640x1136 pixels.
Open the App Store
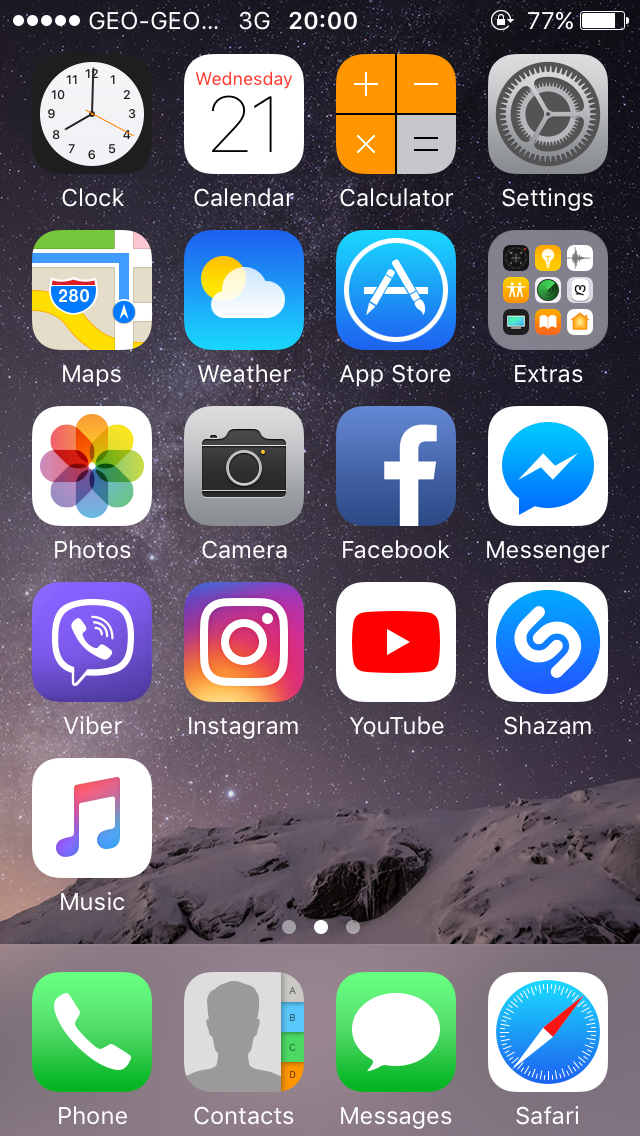click(x=396, y=290)
